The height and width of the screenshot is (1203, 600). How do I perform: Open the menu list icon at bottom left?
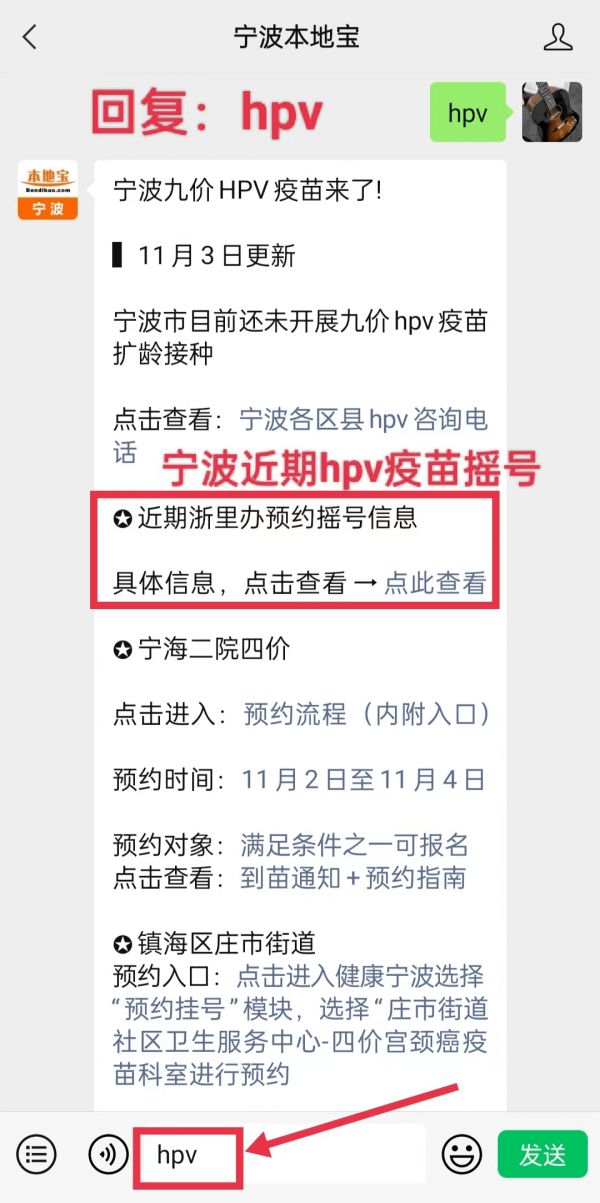tap(37, 1155)
